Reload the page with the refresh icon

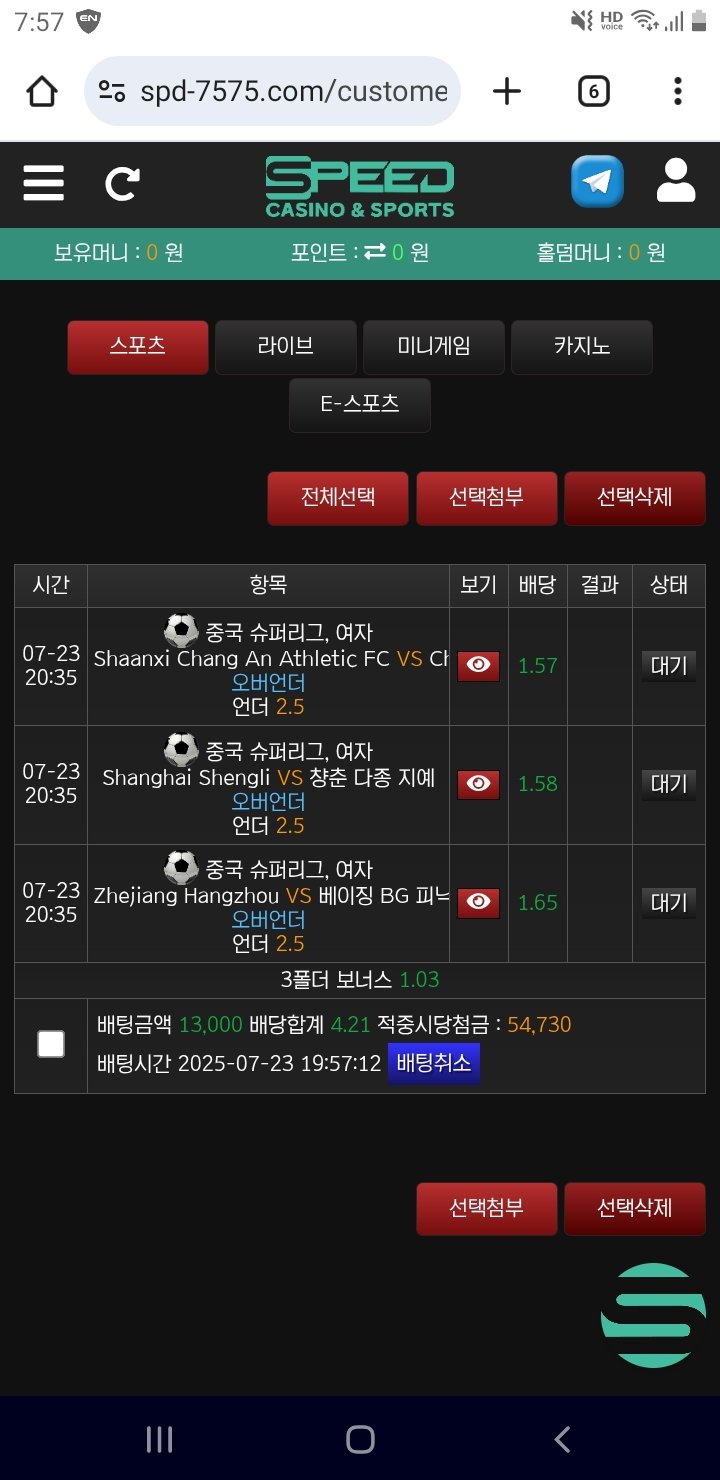tap(123, 183)
